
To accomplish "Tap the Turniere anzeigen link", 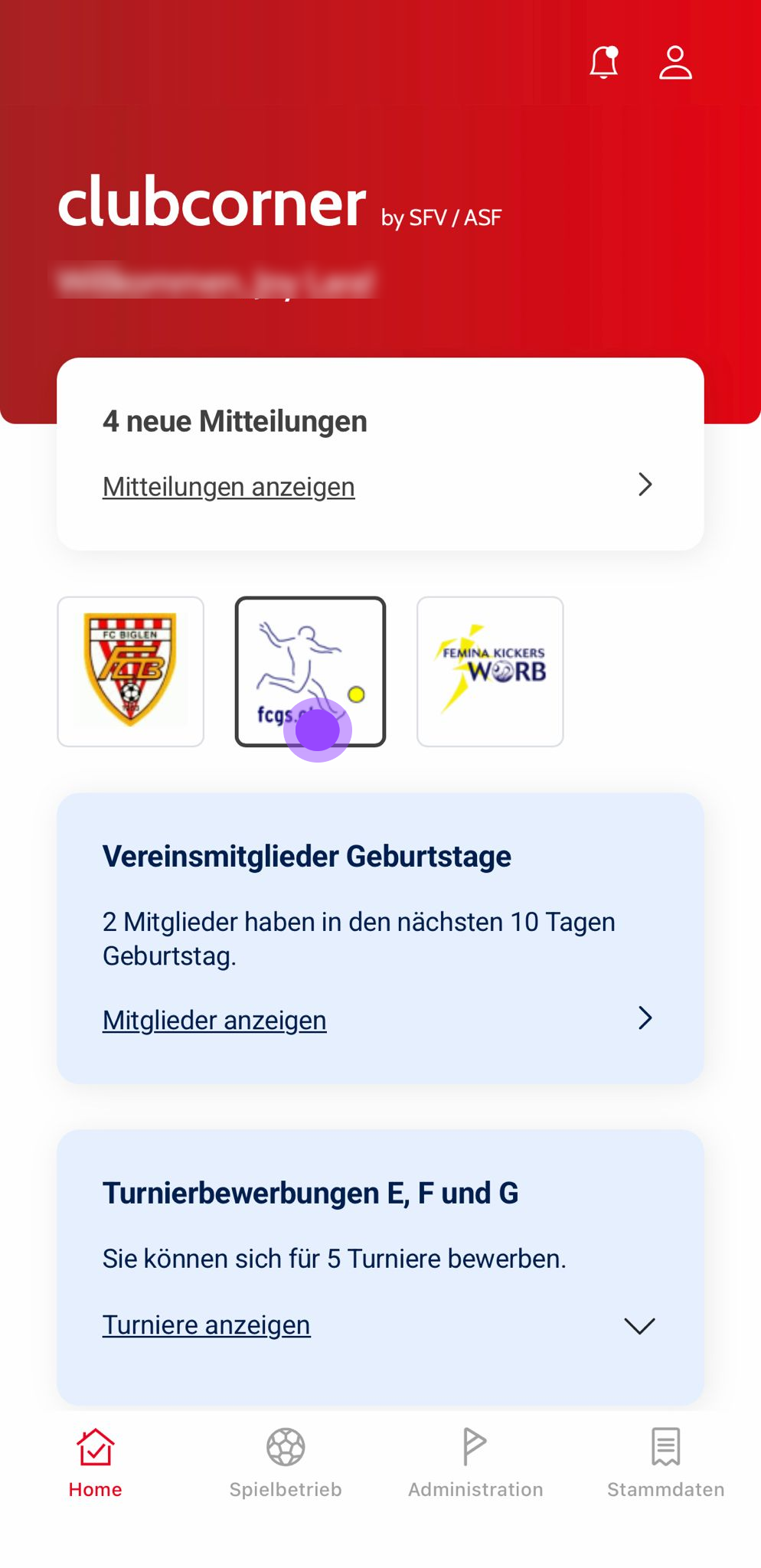I will tap(206, 1325).
